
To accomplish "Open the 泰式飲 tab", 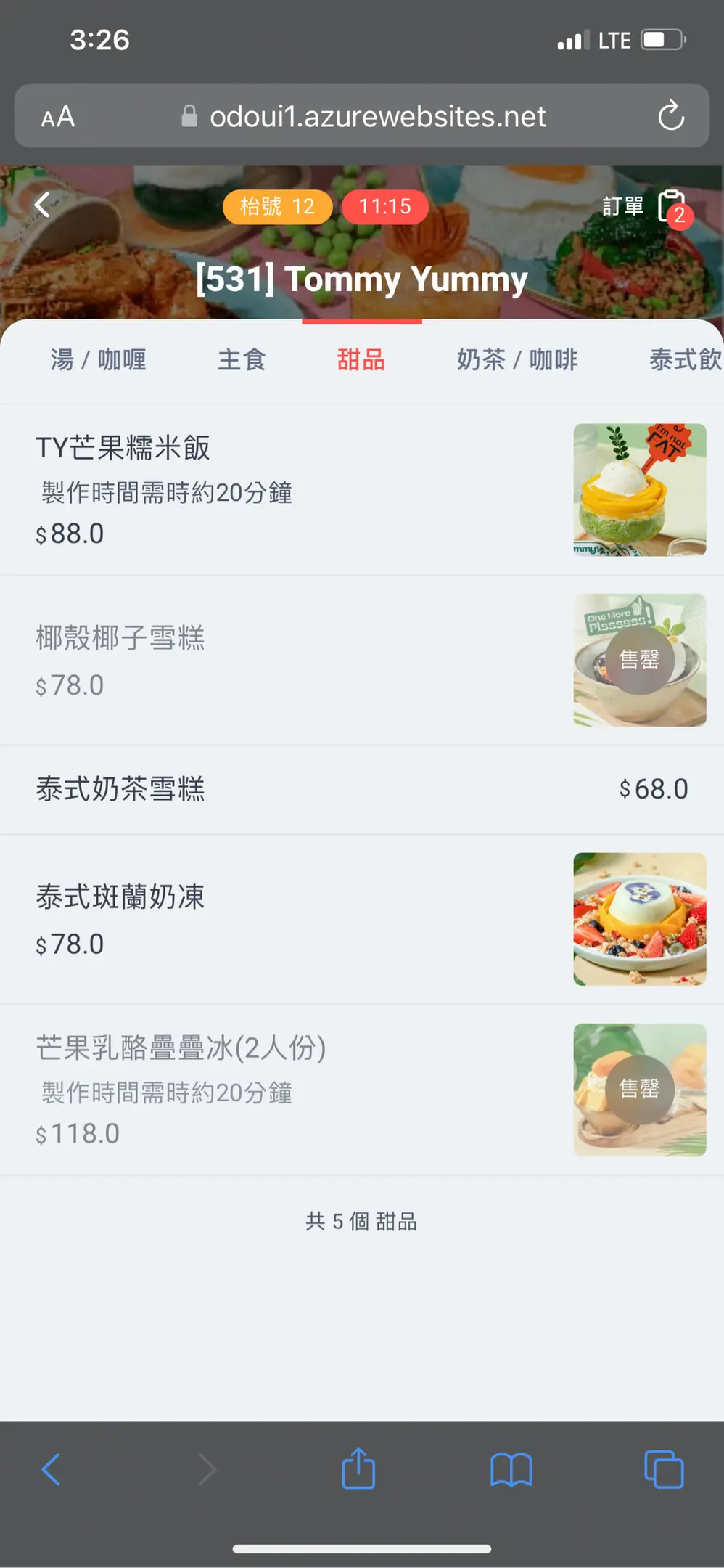I will pyautogui.click(x=684, y=360).
